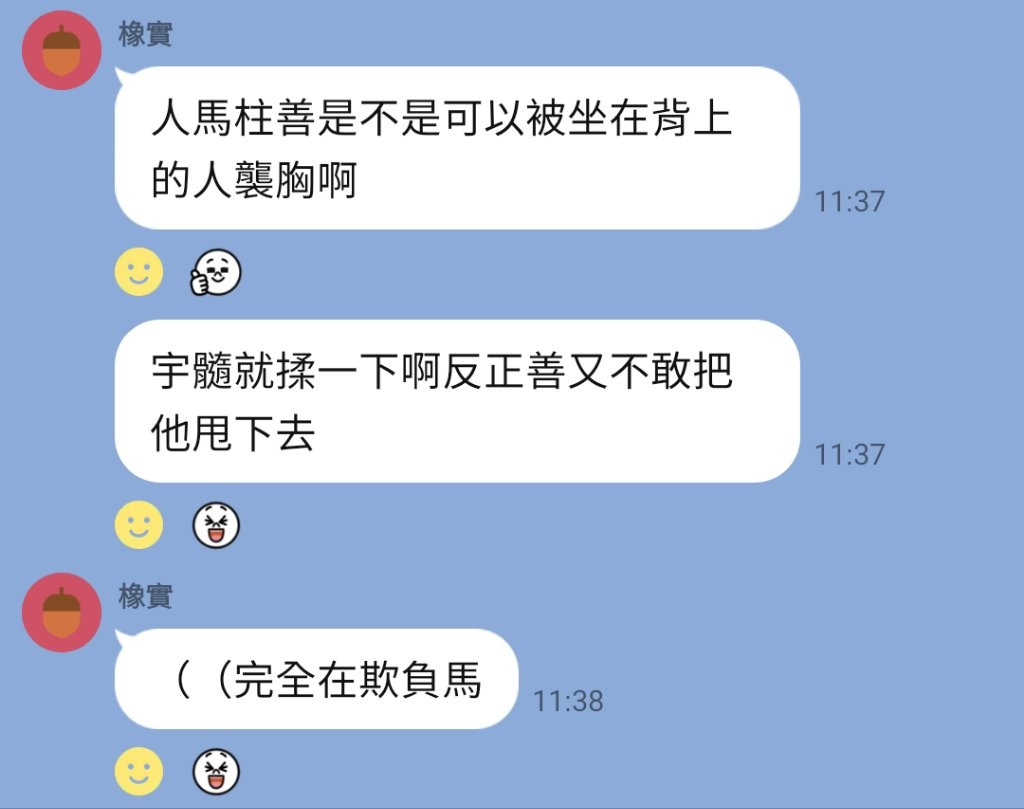1024x809 pixels.
Task: View the thumbs-up reaction under the 襲胸啊 message
Action: click(215, 272)
